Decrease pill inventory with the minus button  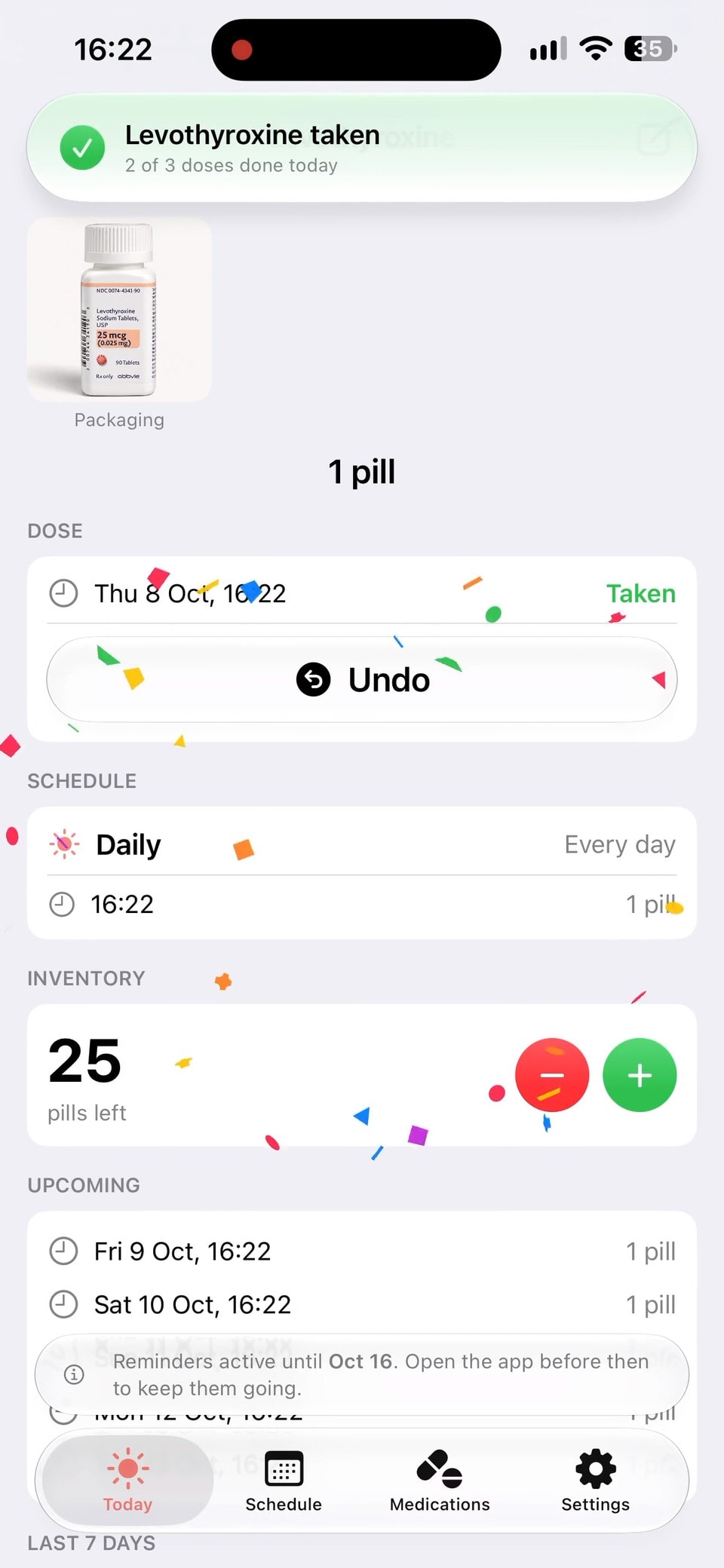click(552, 1075)
